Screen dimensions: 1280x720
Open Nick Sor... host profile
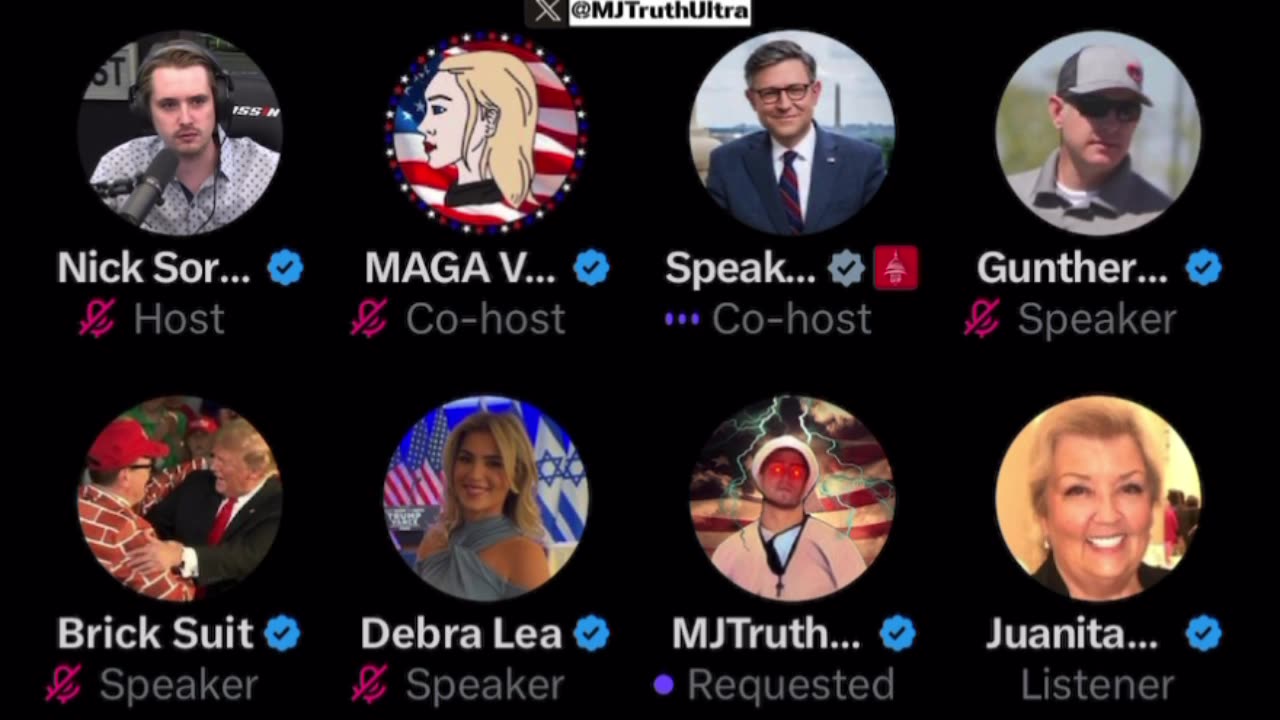pyautogui.click(x=180, y=133)
